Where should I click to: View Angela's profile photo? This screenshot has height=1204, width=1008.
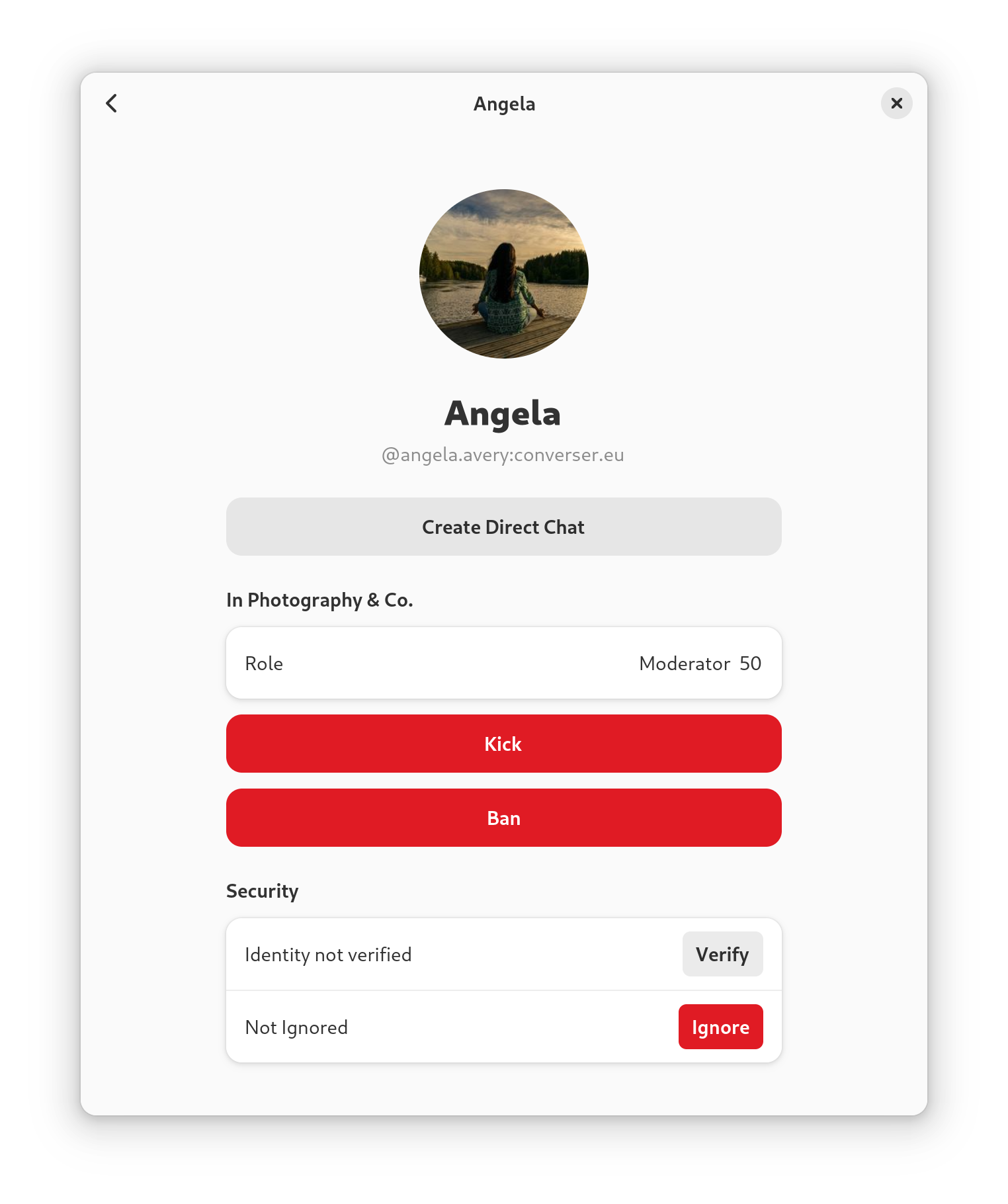pyautogui.click(x=503, y=274)
